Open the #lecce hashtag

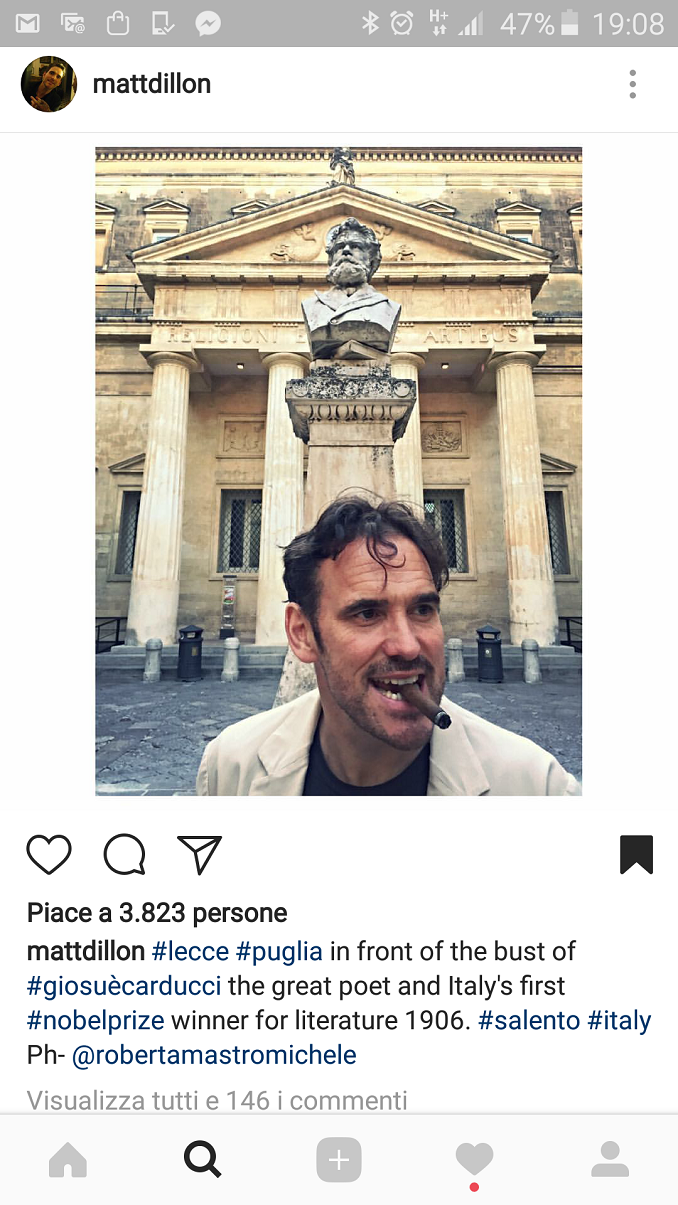click(x=190, y=951)
